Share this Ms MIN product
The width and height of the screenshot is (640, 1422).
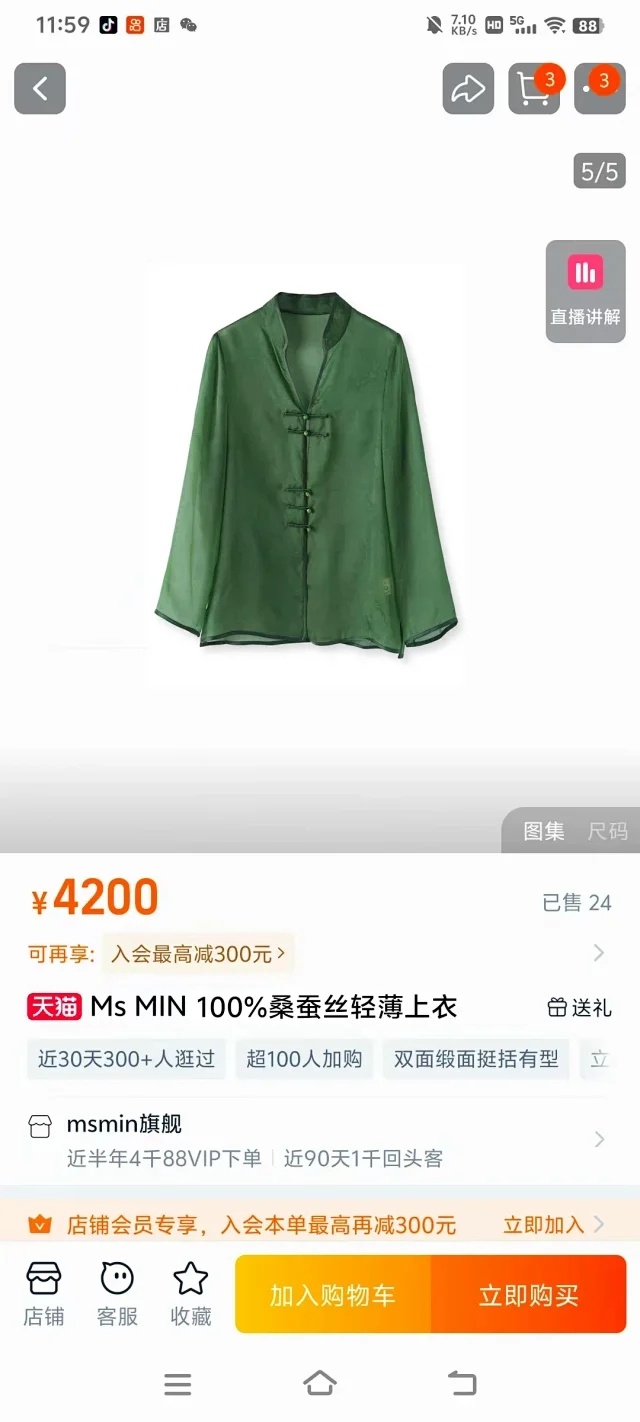[x=468, y=89]
